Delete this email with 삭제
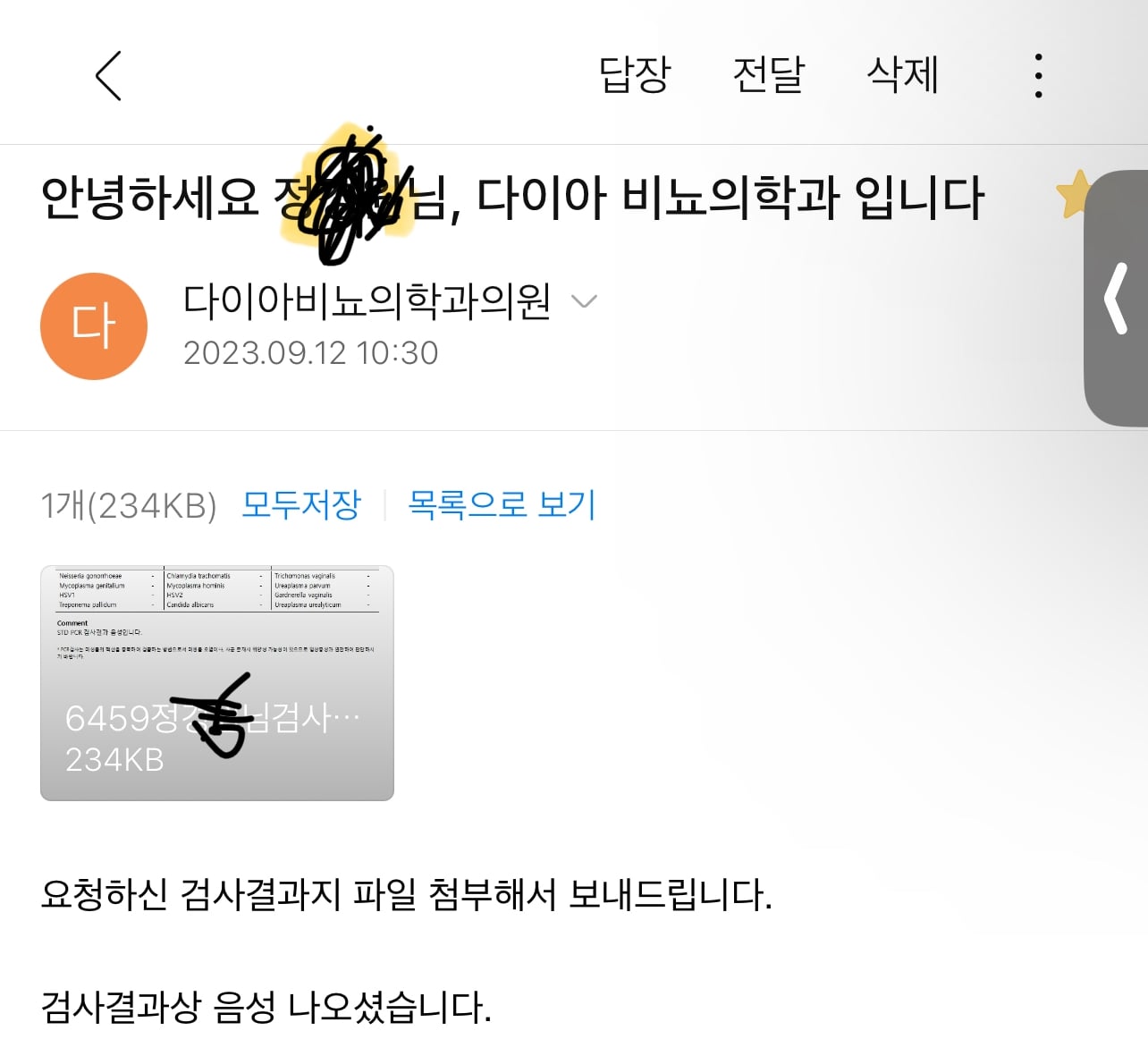Screen dimensions: 1148x1056 (x=902, y=74)
